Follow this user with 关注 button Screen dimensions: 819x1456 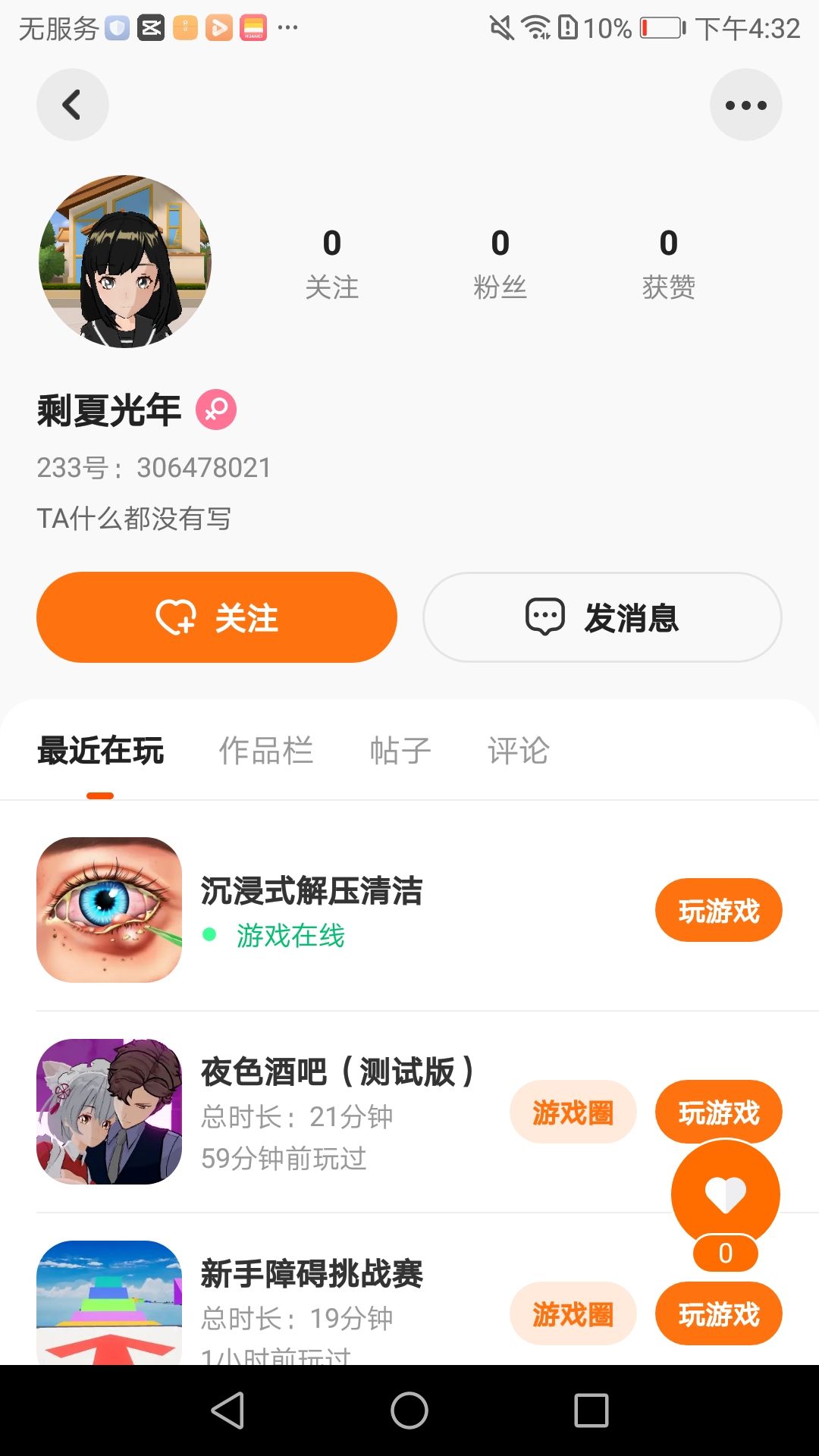[217, 617]
